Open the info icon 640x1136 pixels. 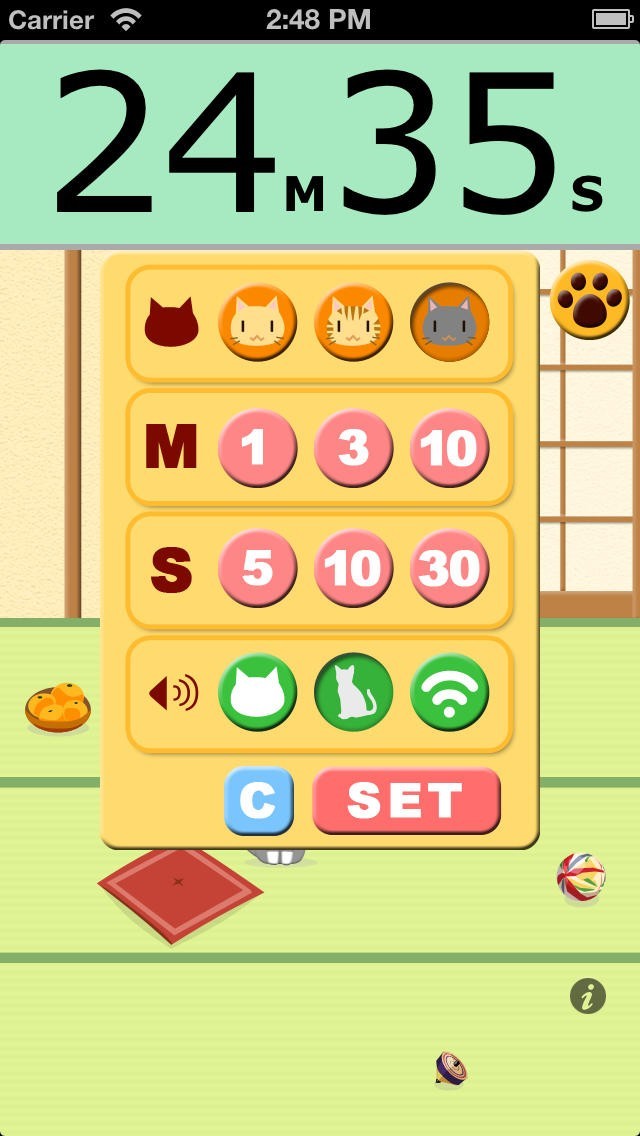[588, 996]
